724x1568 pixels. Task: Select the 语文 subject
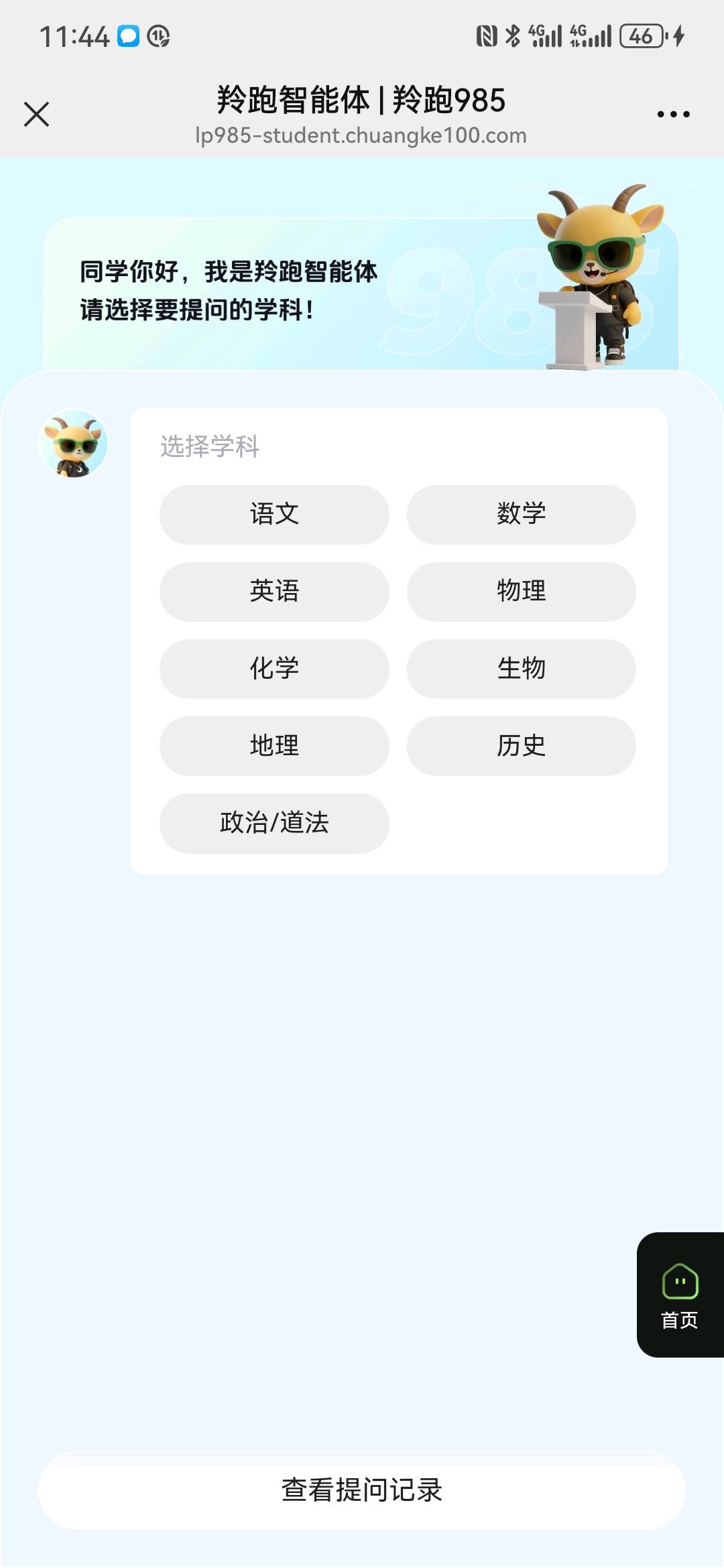click(x=274, y=515)
